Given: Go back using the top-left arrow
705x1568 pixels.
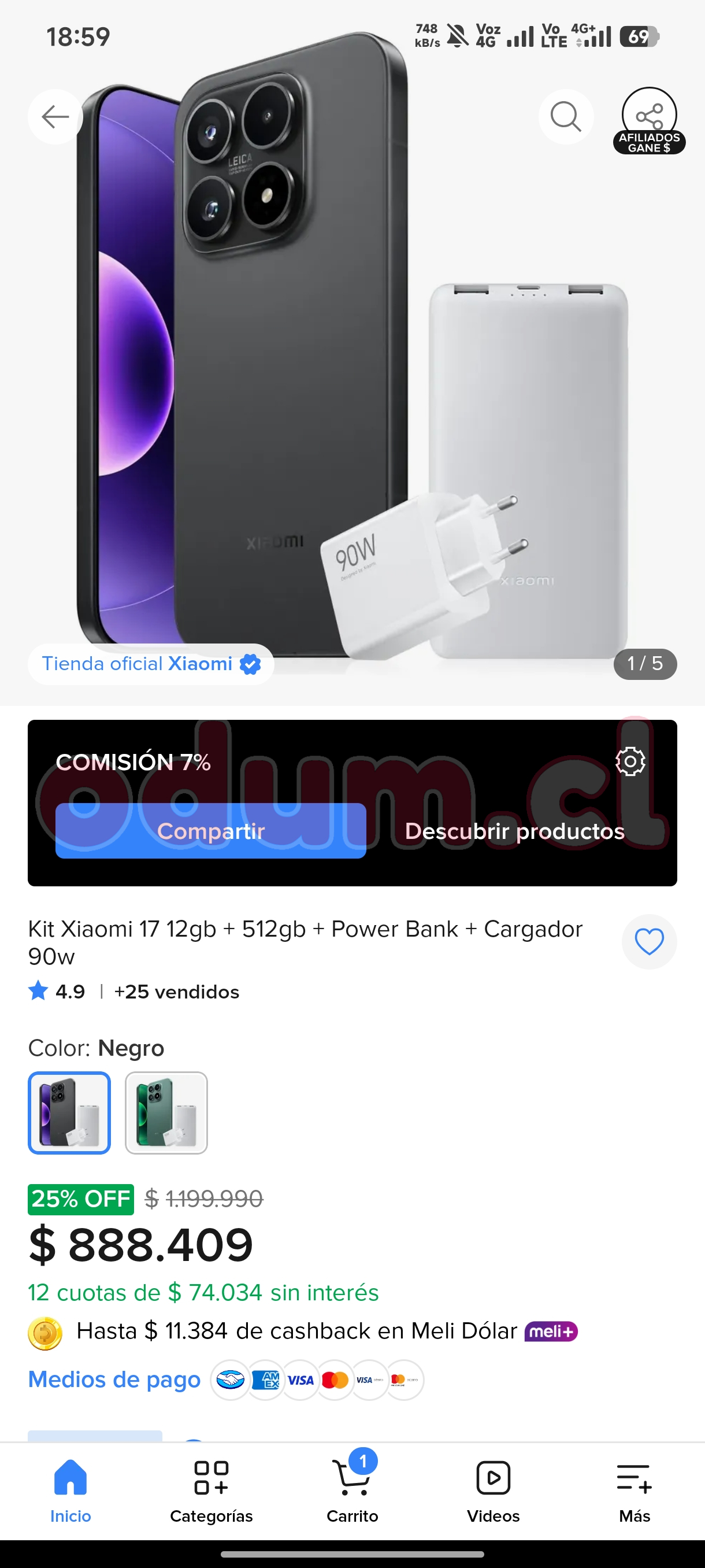Looking at the screenshot, I should (x=55, y=116).
